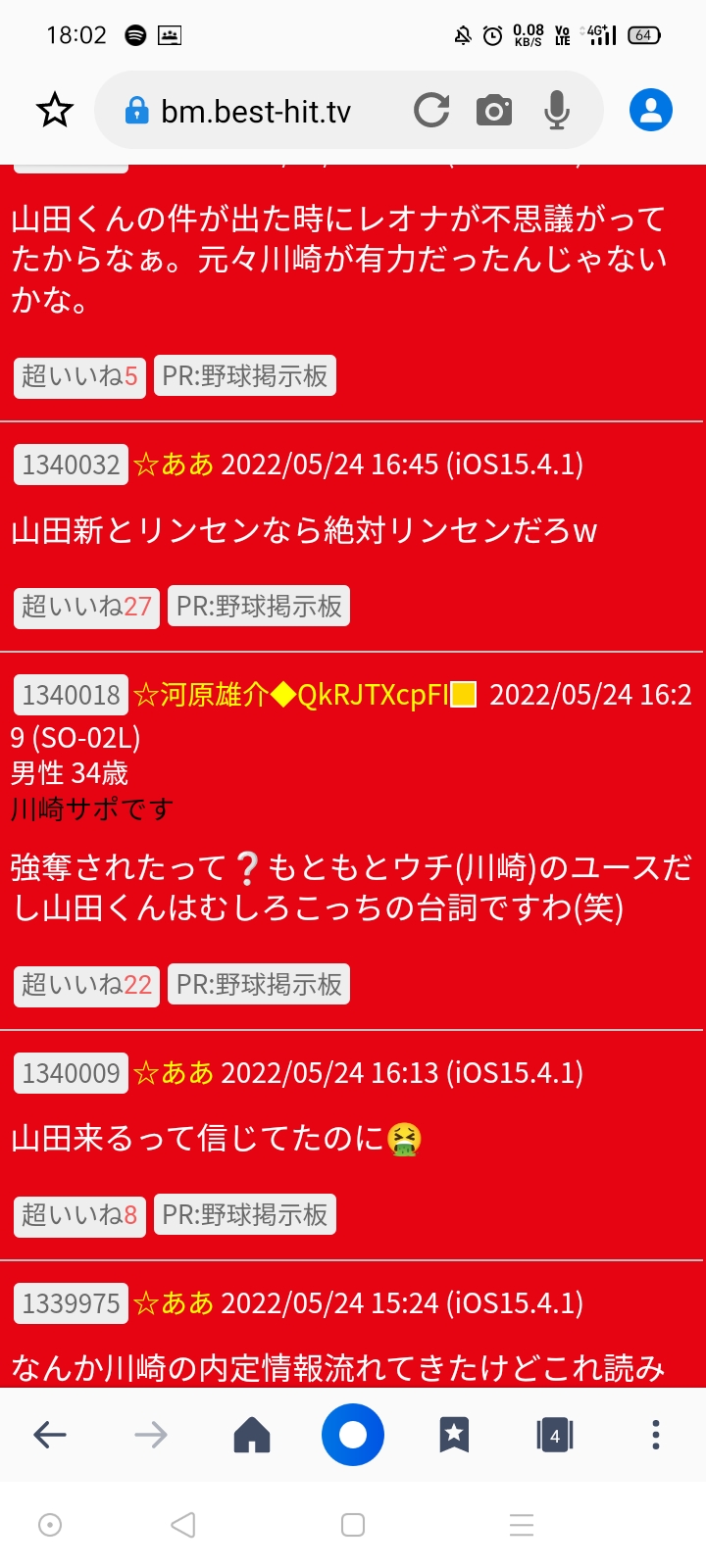Viewport: 706px width, 1568px height.
Task: Reload the page
Action: pos(431,111)
